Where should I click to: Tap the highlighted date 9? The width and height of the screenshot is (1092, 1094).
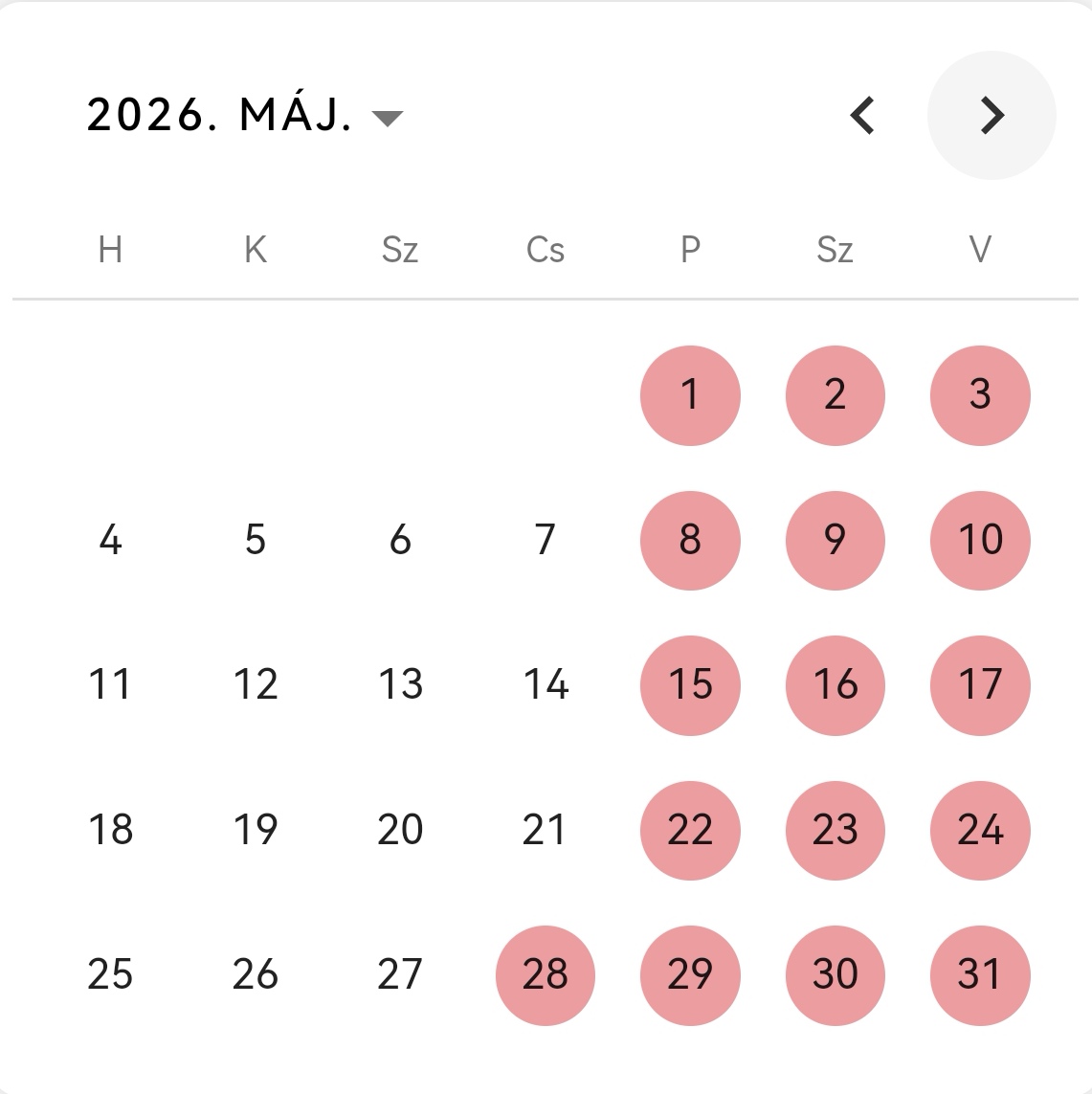(835, 540)
